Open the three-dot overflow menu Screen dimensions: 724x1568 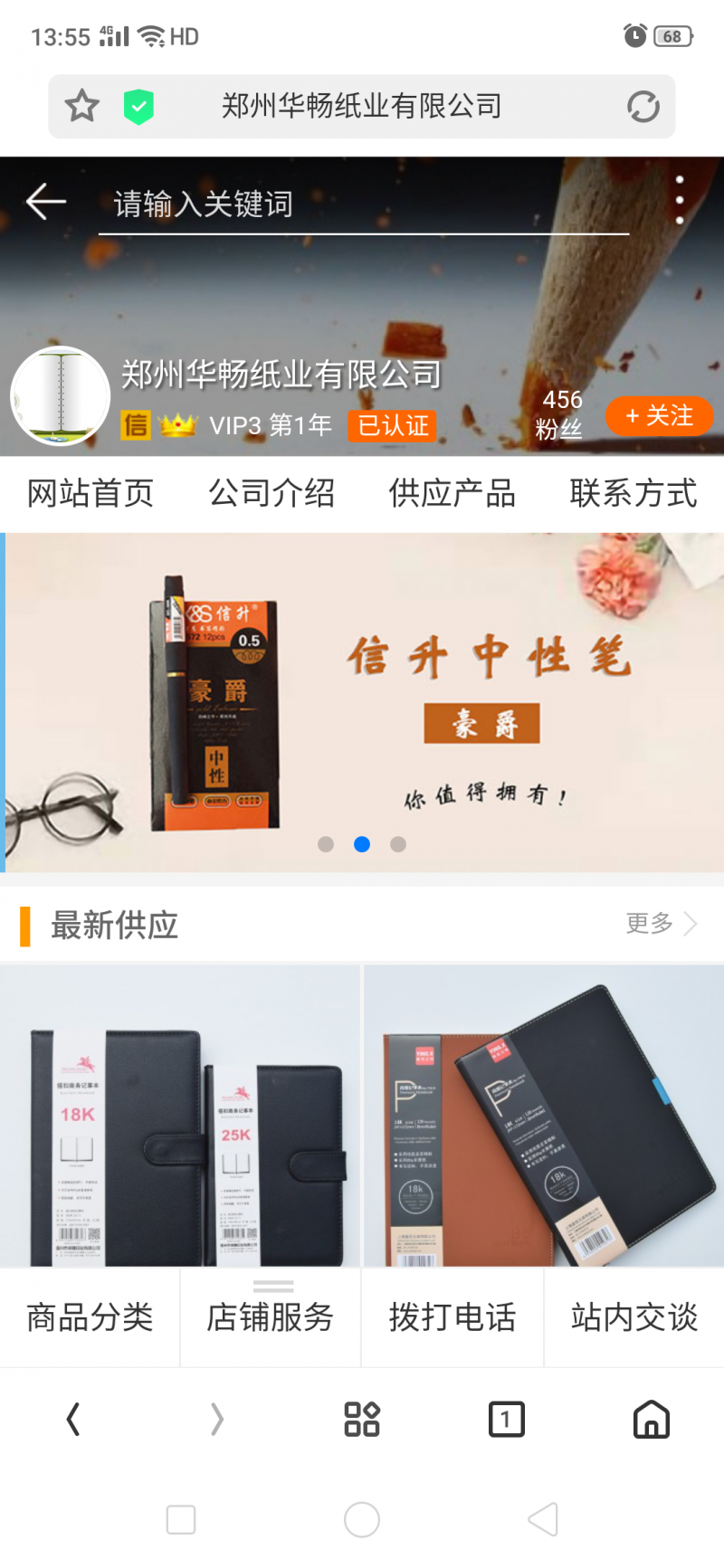click(x=679, y=201)
